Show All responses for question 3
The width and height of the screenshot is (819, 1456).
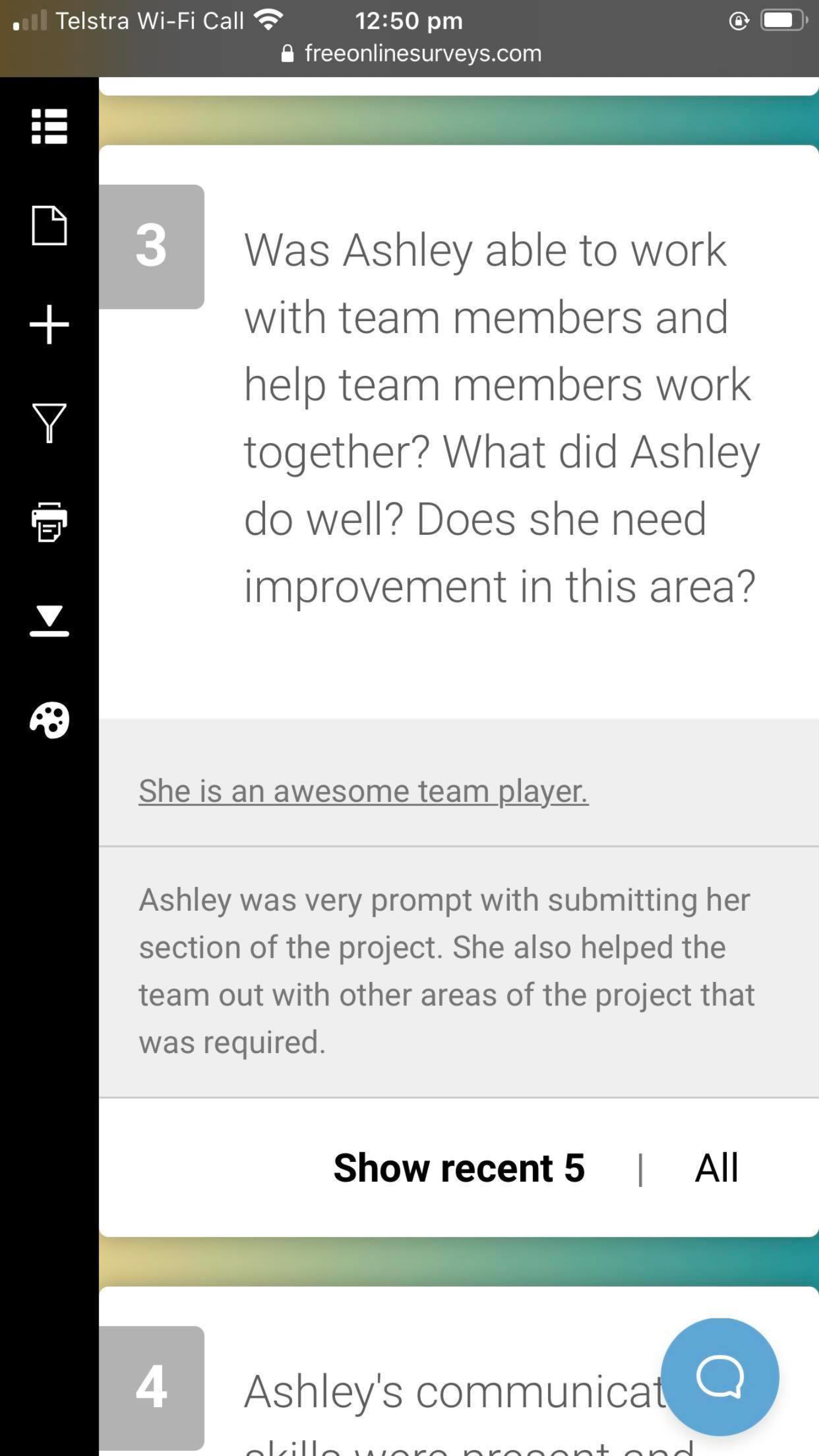click(x=716, y=1168)
